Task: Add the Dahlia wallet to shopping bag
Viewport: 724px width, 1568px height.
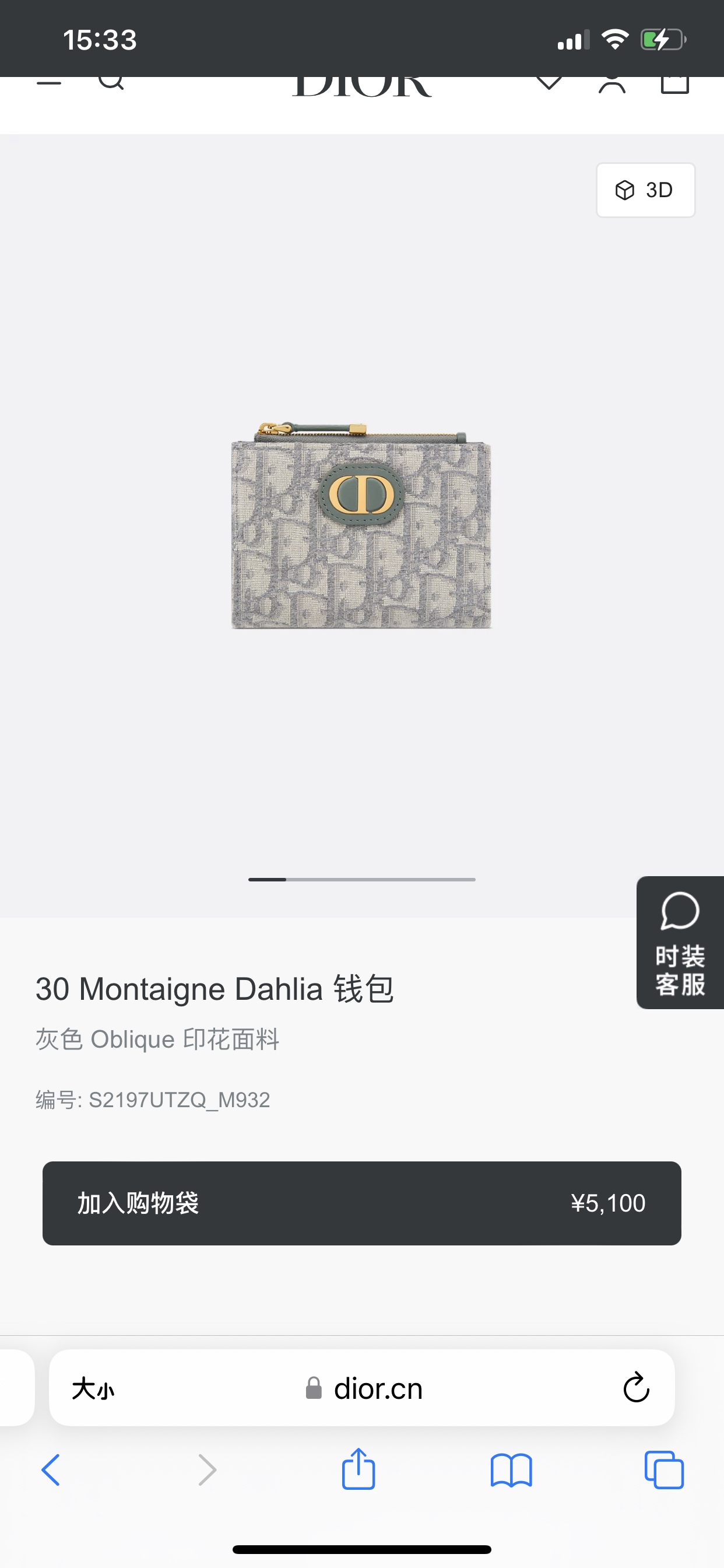Action: tap(361, 1203)
